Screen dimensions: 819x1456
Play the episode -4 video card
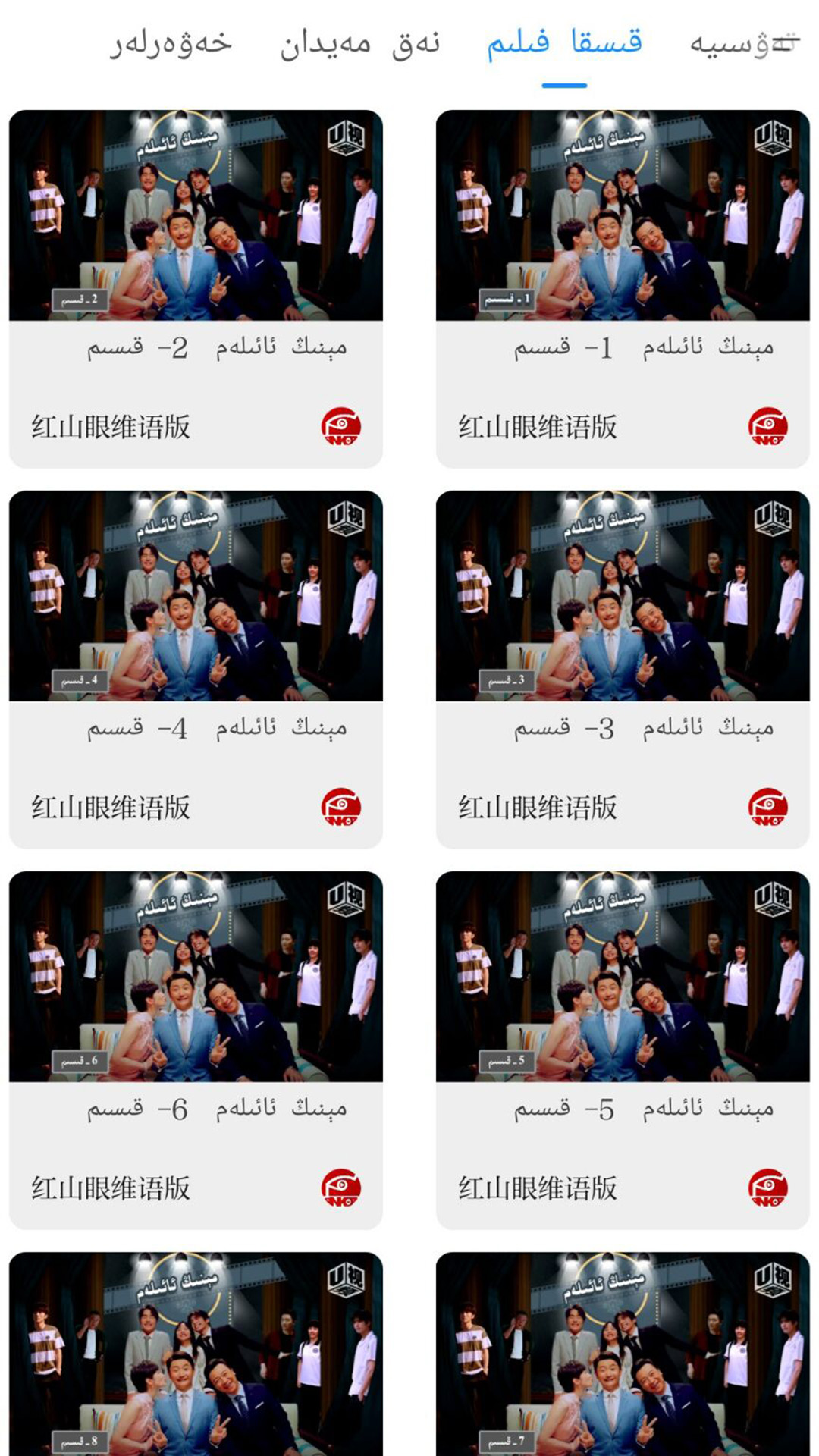click(x=196, y=670)
